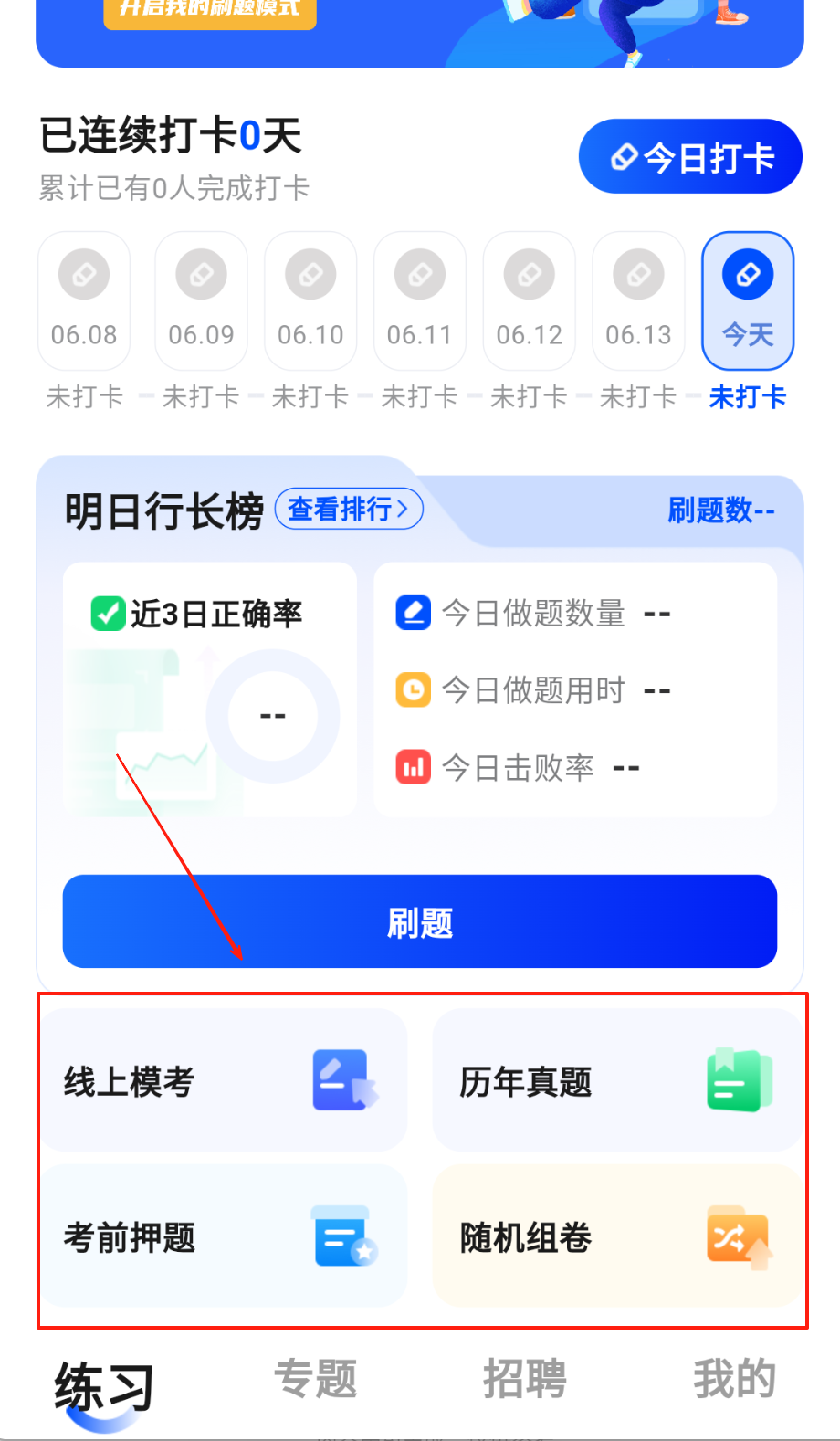This screenshot has width=840, height=1441.
Task: Open the 查看排行 ranking link
Action: [349, 509]
